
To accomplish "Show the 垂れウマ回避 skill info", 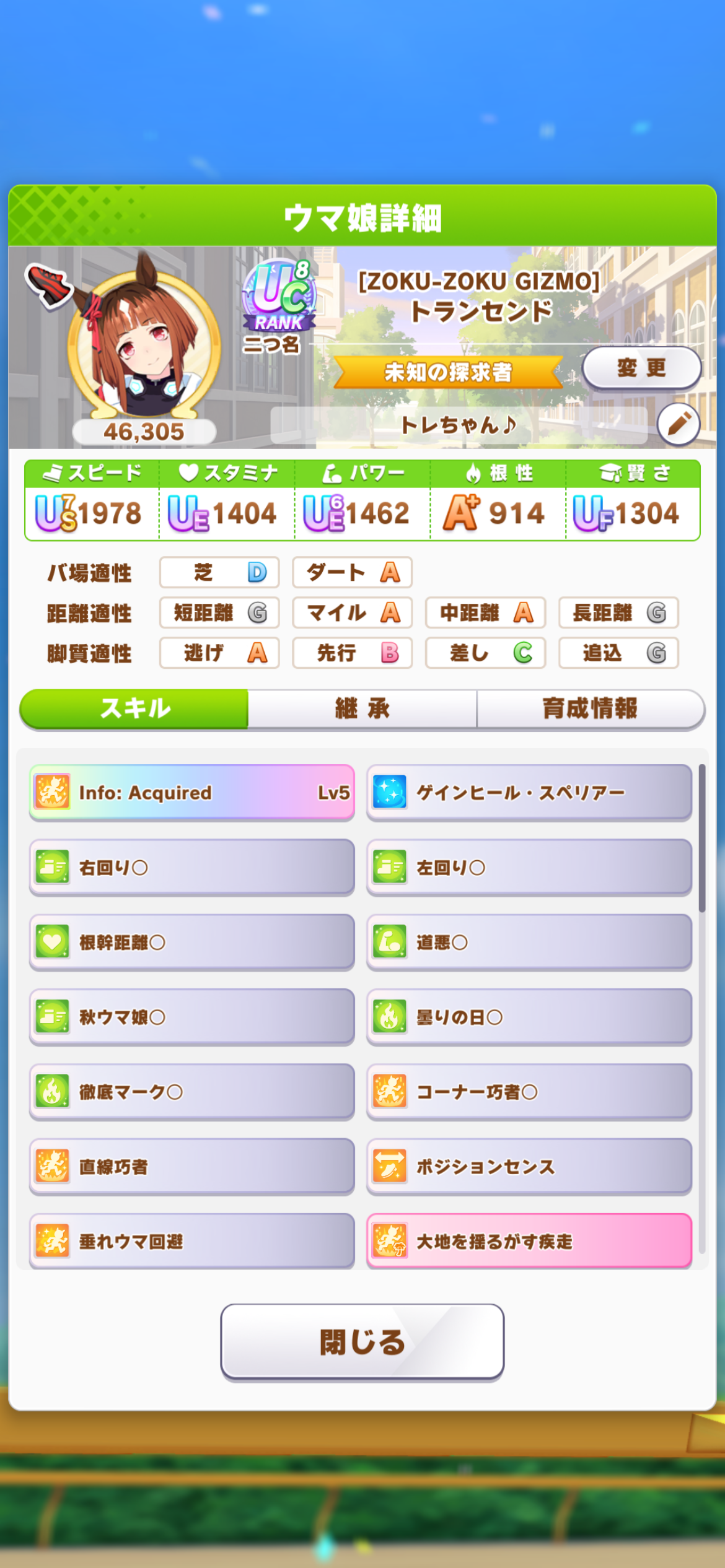I will [192, 1241].
